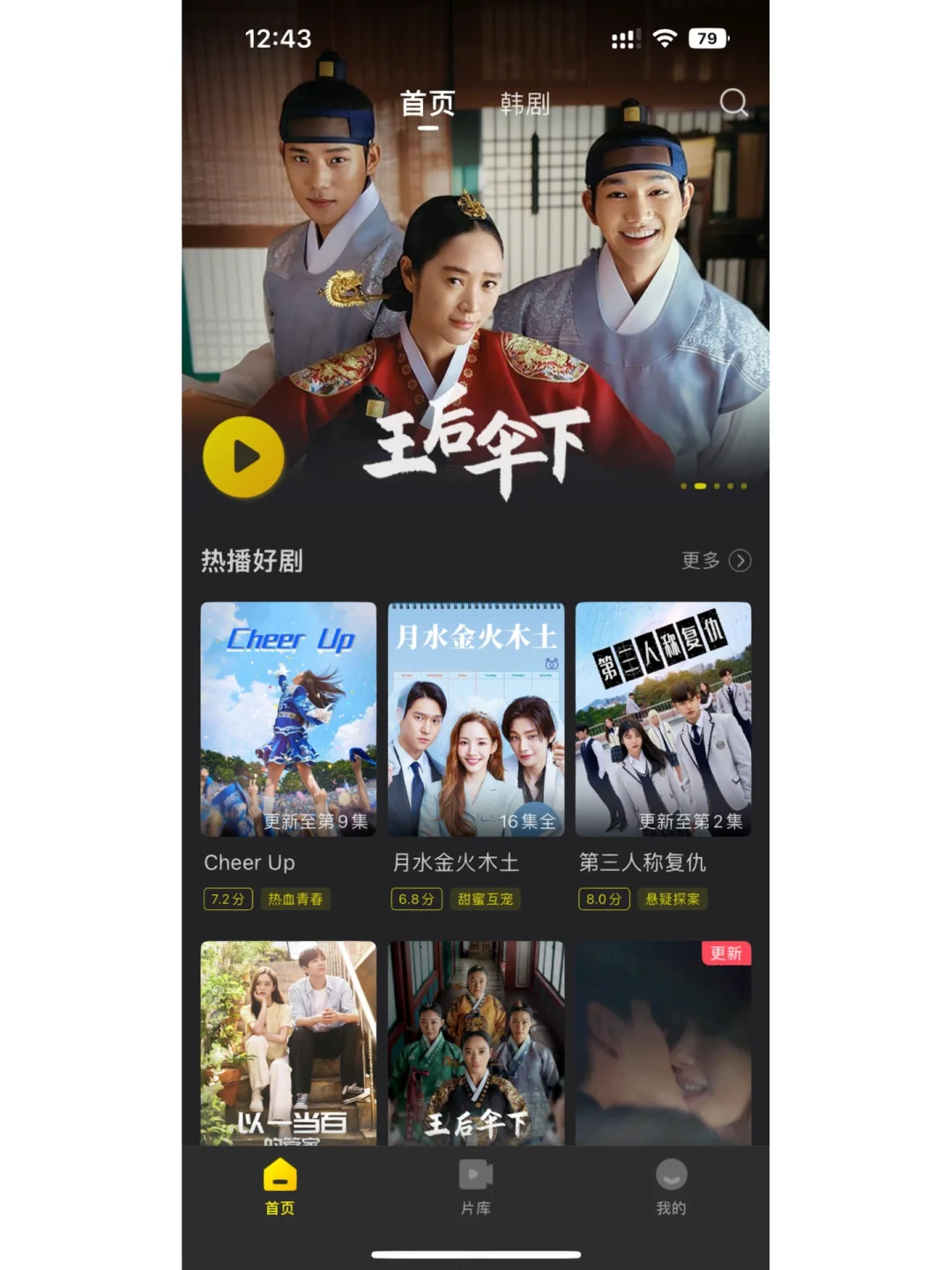Tap the banner page indicator dots
The width and height of the screenshot is (952, 1270).
[x=714, y=486]
